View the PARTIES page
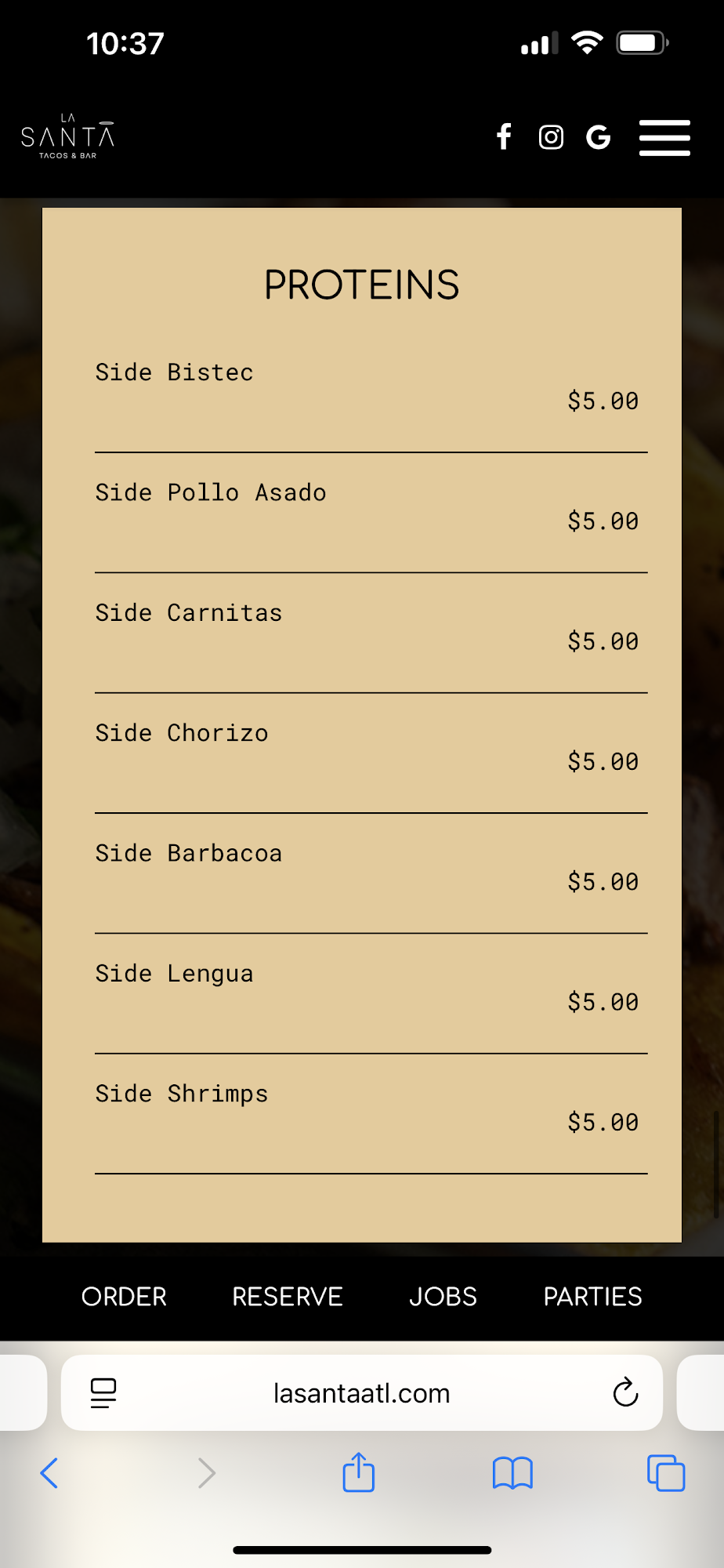724x1568 pixels. tap(592, 1297)
